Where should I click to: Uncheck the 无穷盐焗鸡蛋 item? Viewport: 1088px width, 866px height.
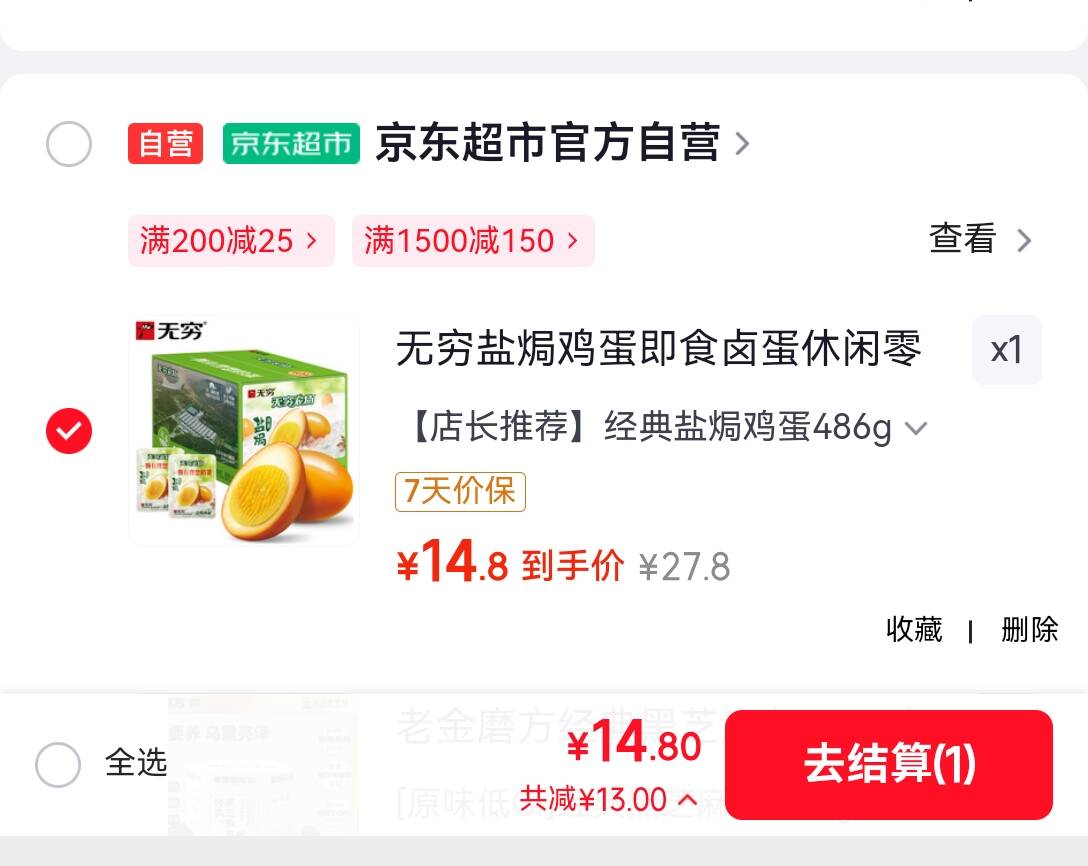tap(69, 431)
